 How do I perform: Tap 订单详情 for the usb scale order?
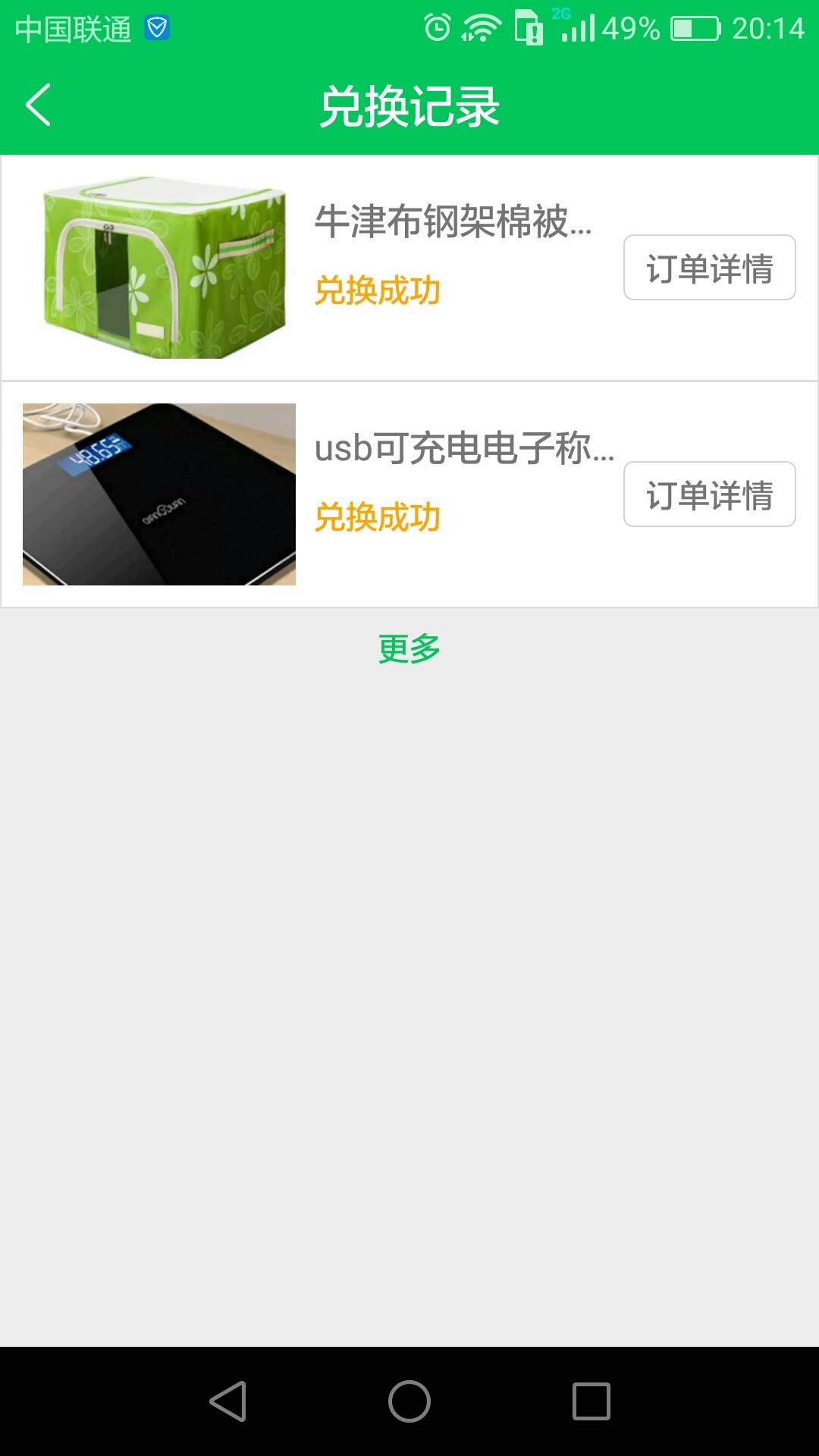tap(709, 494)
